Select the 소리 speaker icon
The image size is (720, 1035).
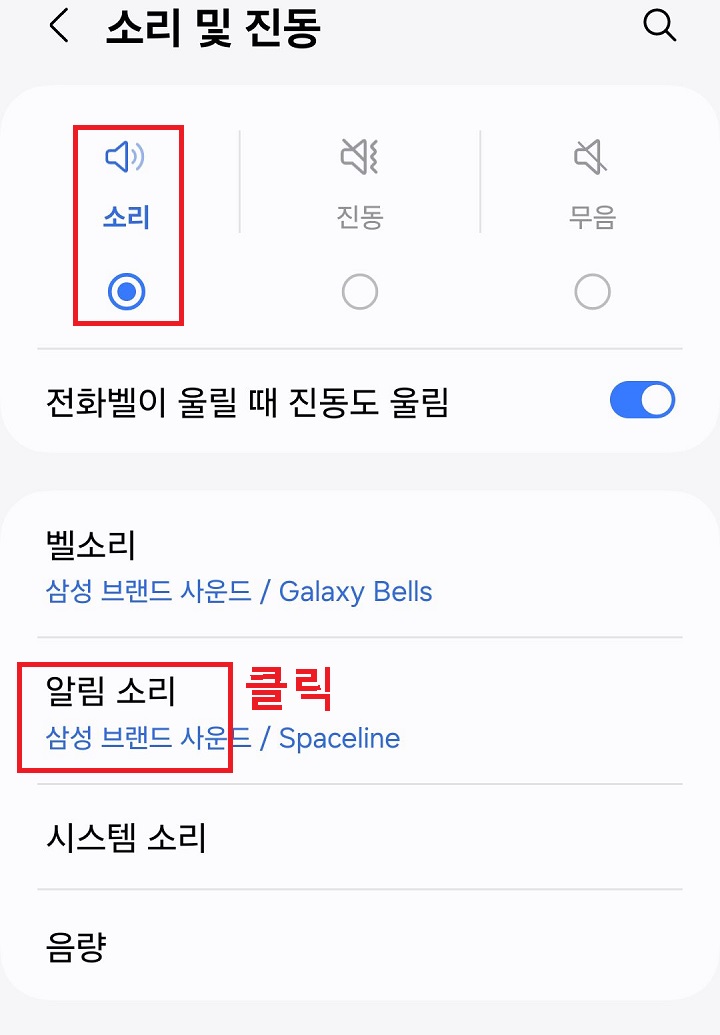(128, 156)
